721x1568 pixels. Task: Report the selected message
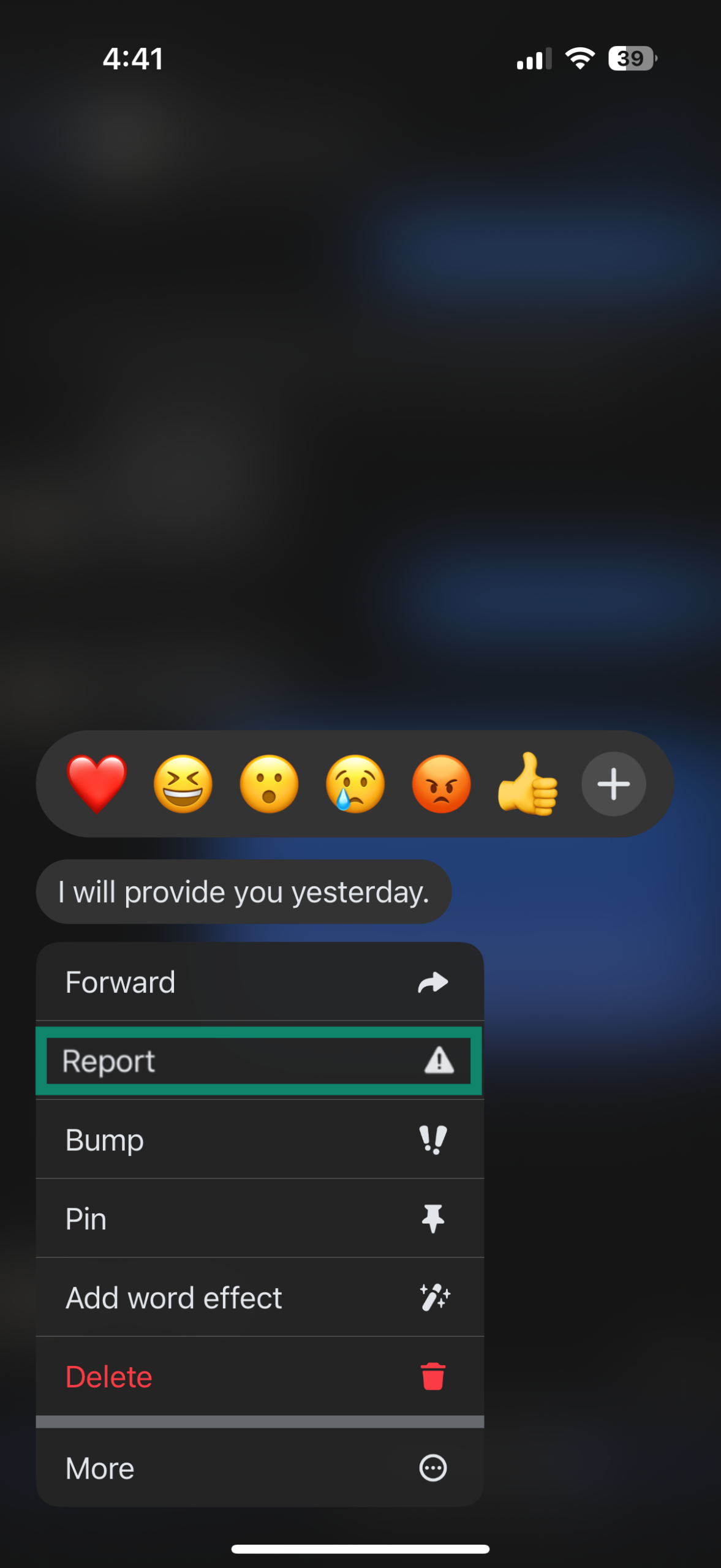click(260, 1061)
